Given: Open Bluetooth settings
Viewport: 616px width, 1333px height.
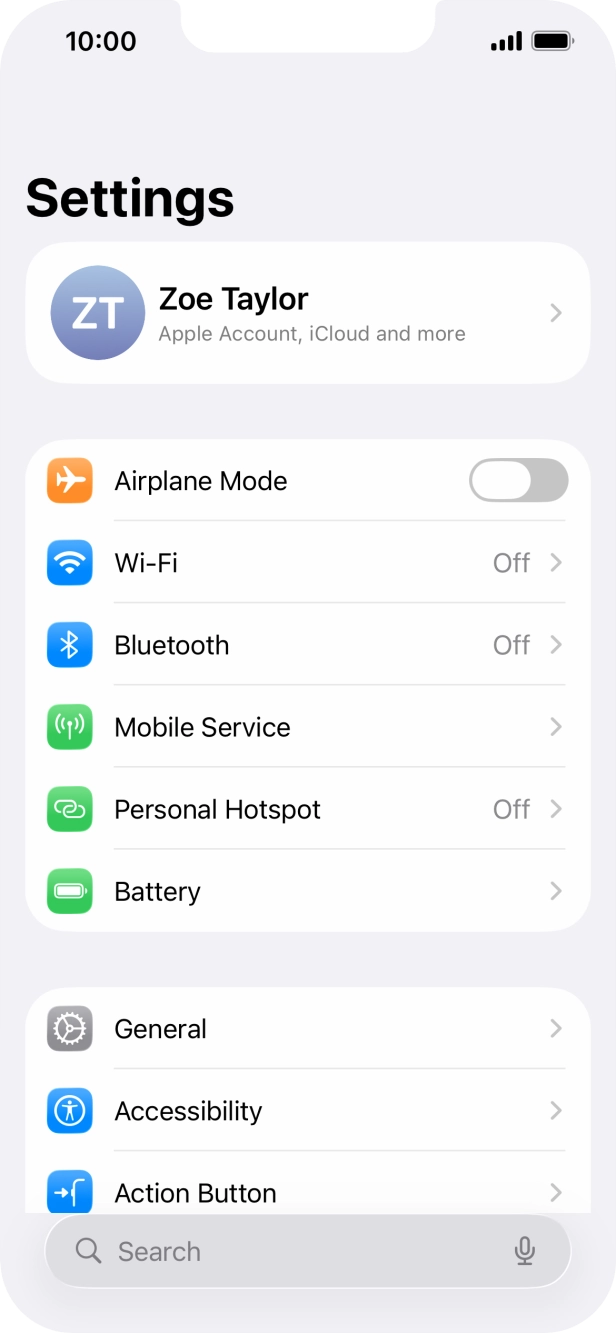Looking at the screenshot, I should pos(307,645).
